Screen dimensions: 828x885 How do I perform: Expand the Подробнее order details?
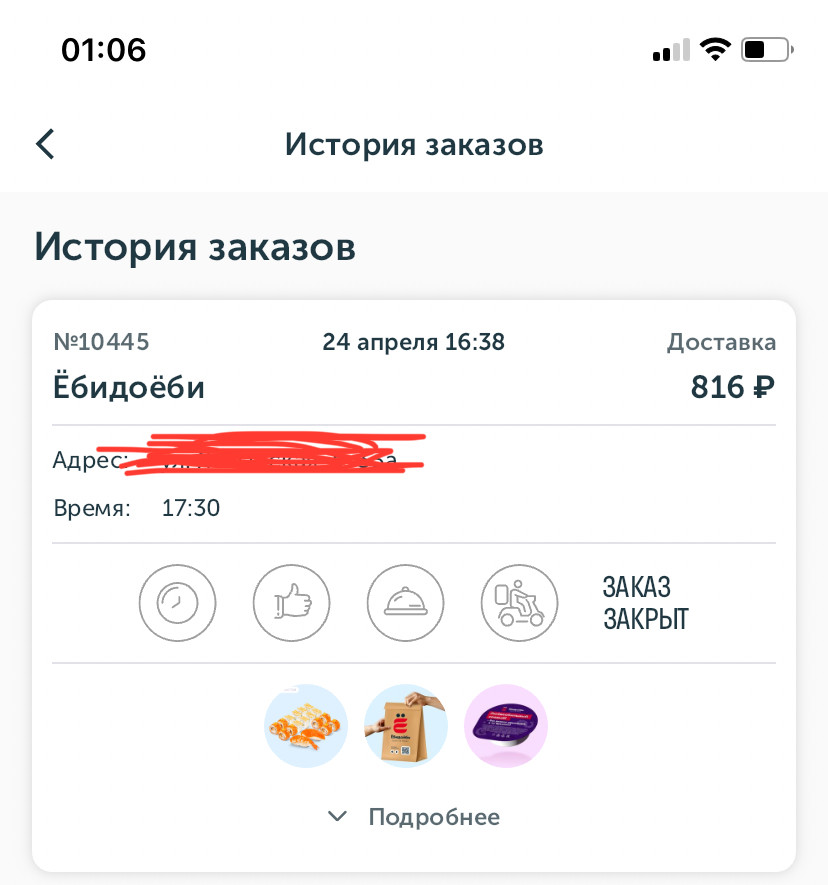[x=414, y=817]
